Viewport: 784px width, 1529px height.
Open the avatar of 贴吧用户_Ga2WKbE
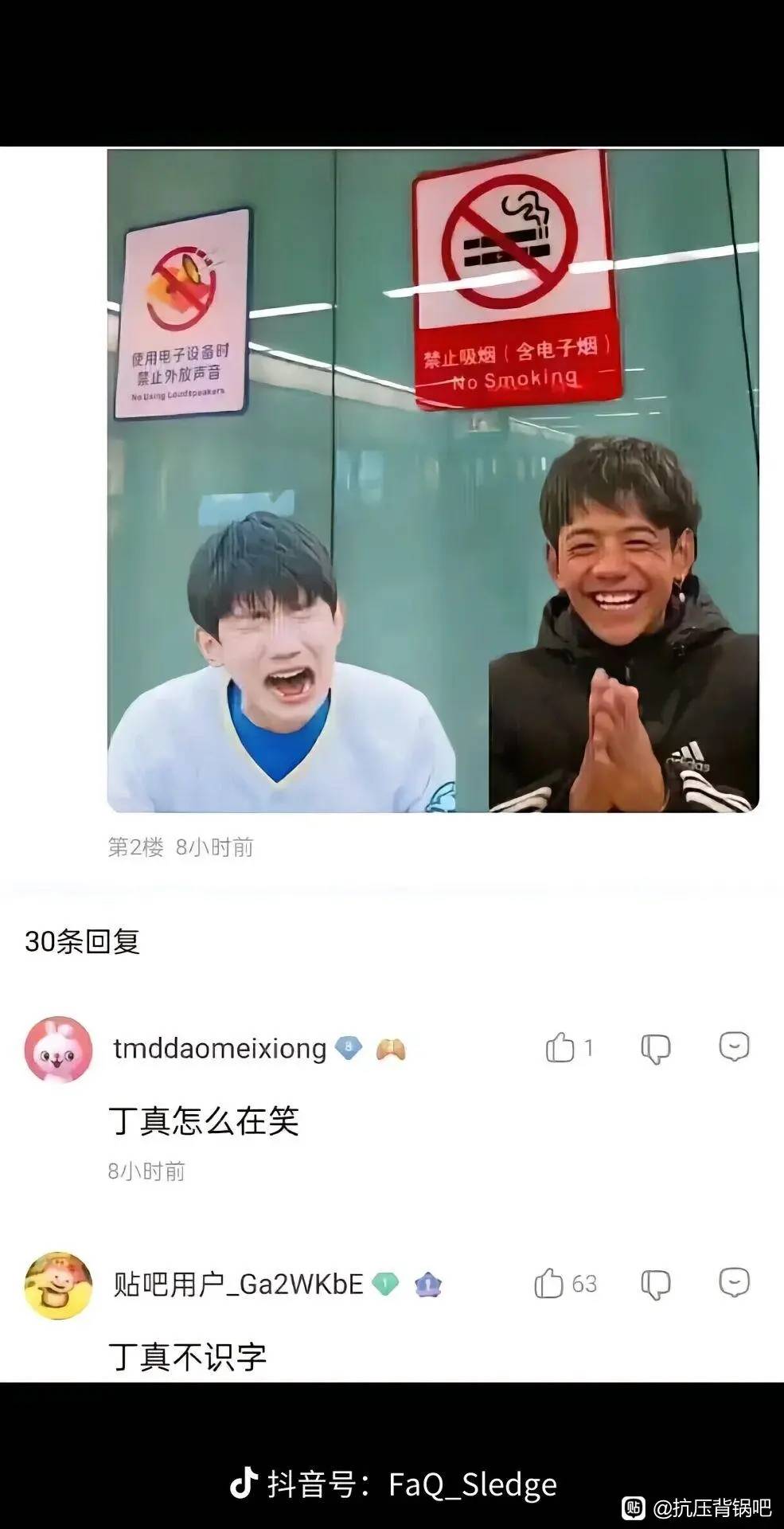tap(58, 1285)
